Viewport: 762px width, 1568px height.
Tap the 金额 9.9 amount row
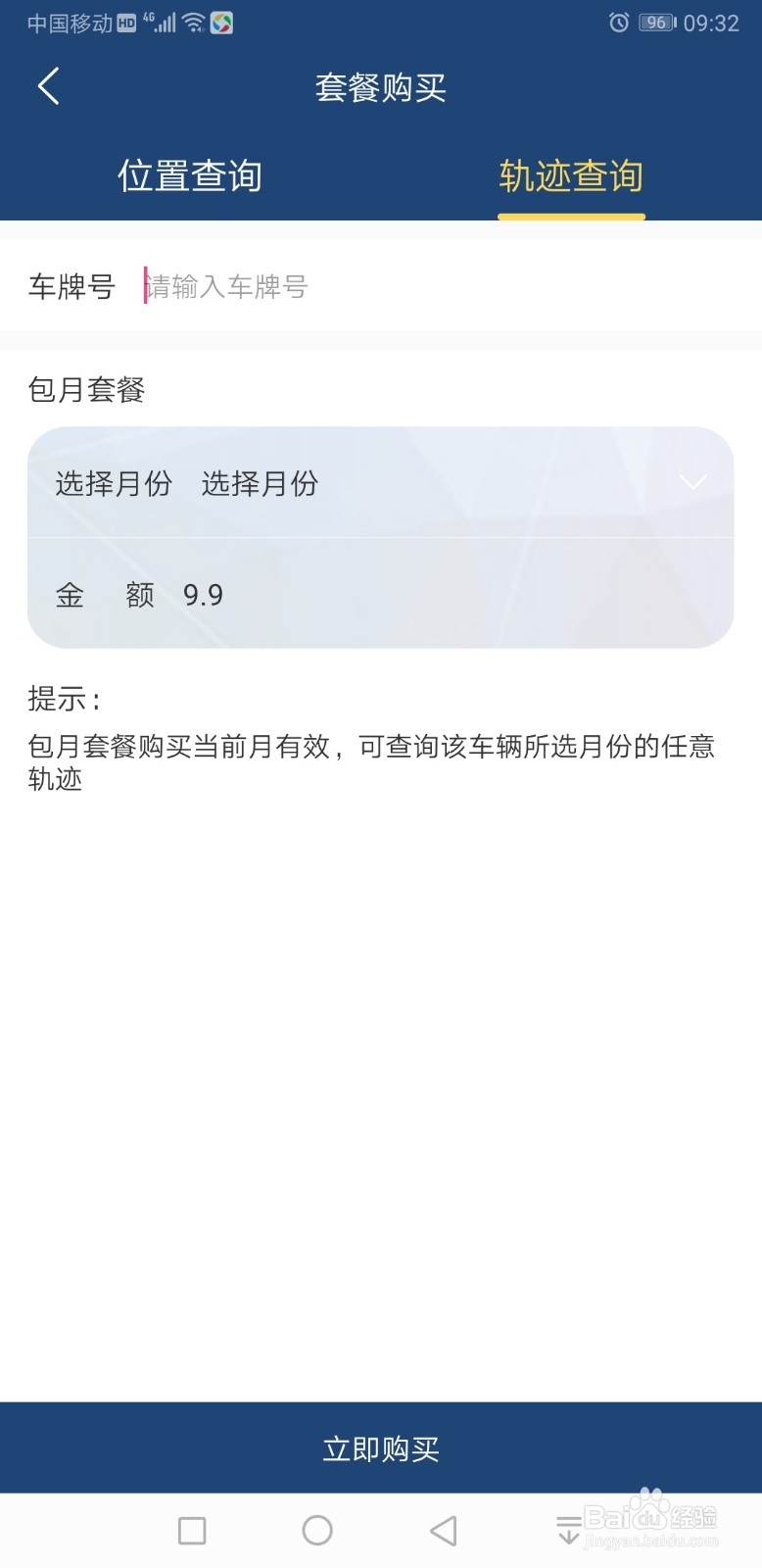pyautogui.click(x=380, y=594)
